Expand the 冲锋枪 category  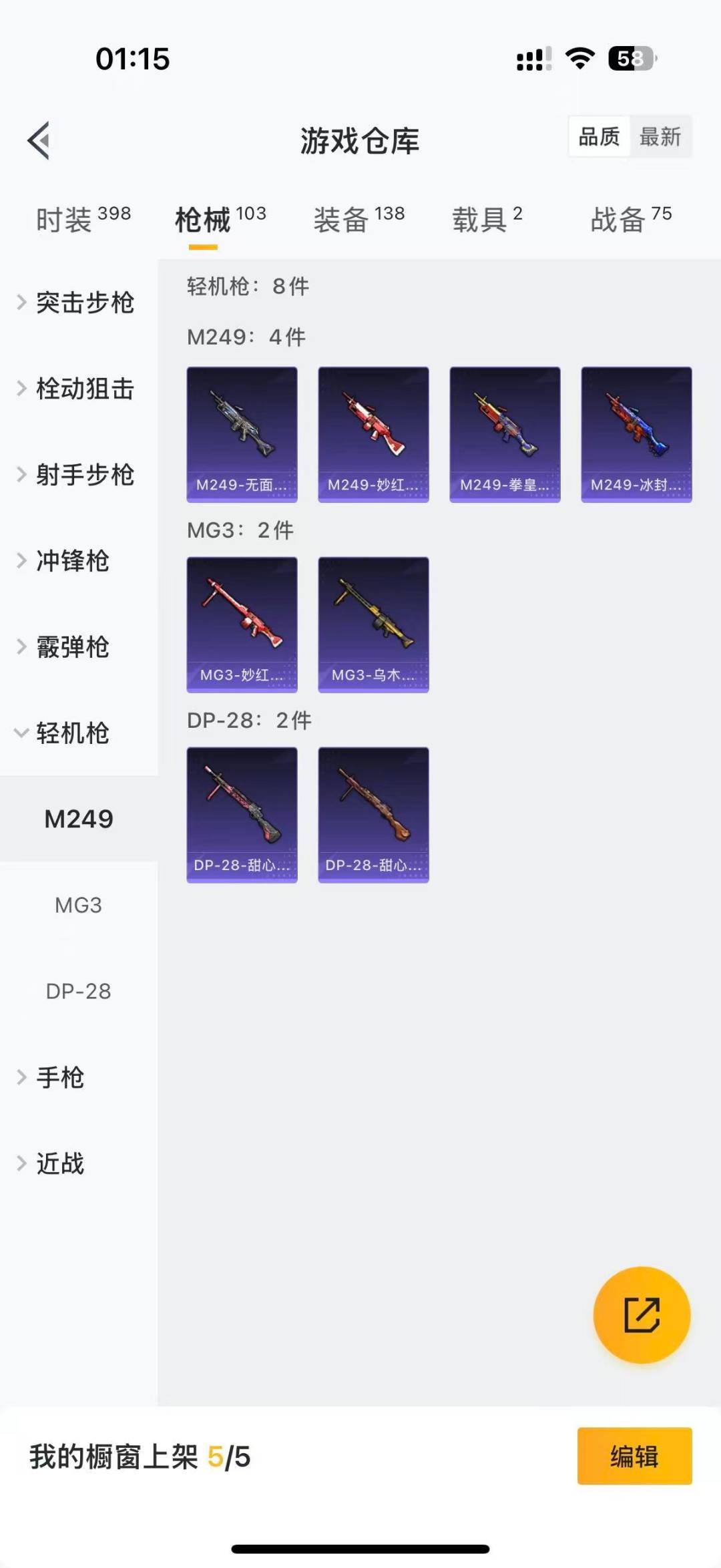(x=72, y=561)
